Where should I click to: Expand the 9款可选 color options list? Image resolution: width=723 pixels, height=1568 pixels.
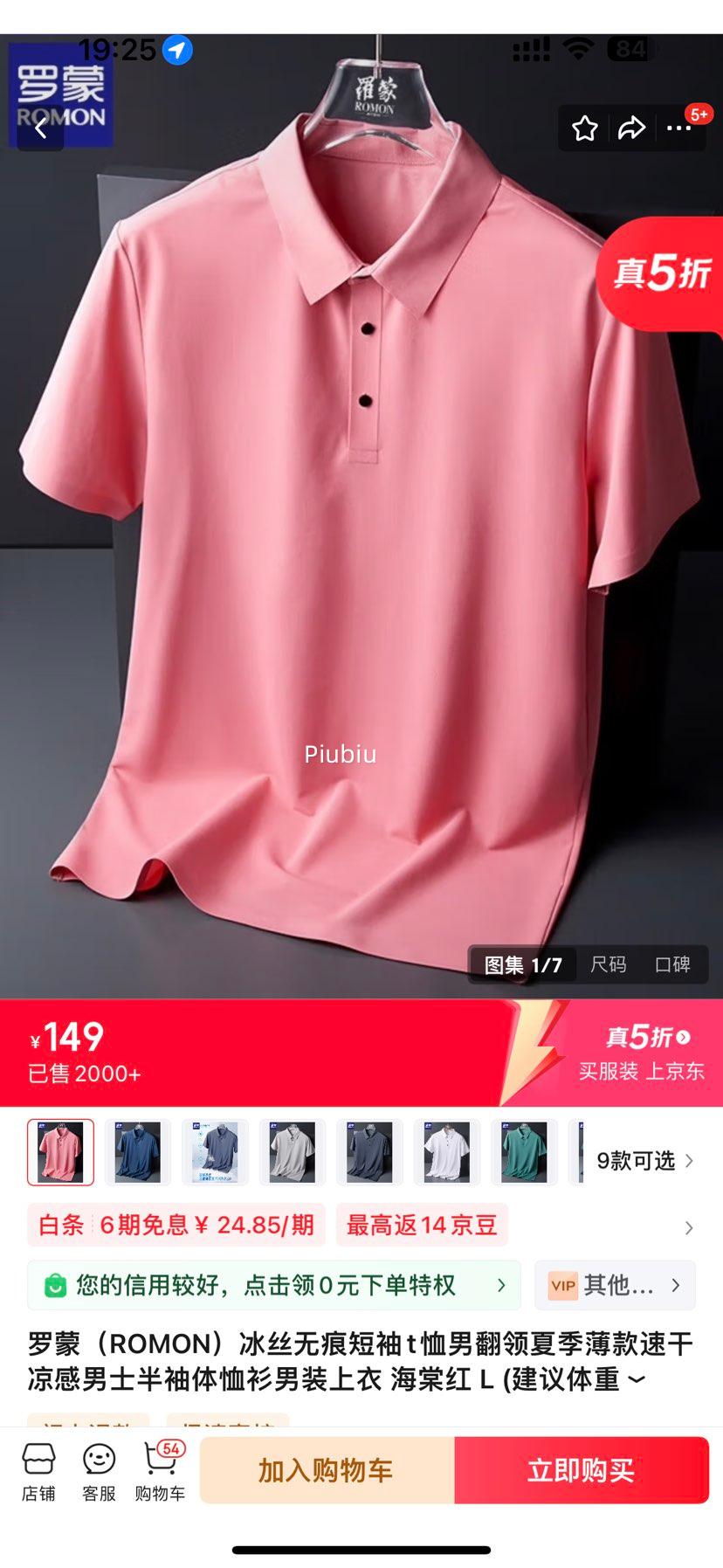(637, 1161)
